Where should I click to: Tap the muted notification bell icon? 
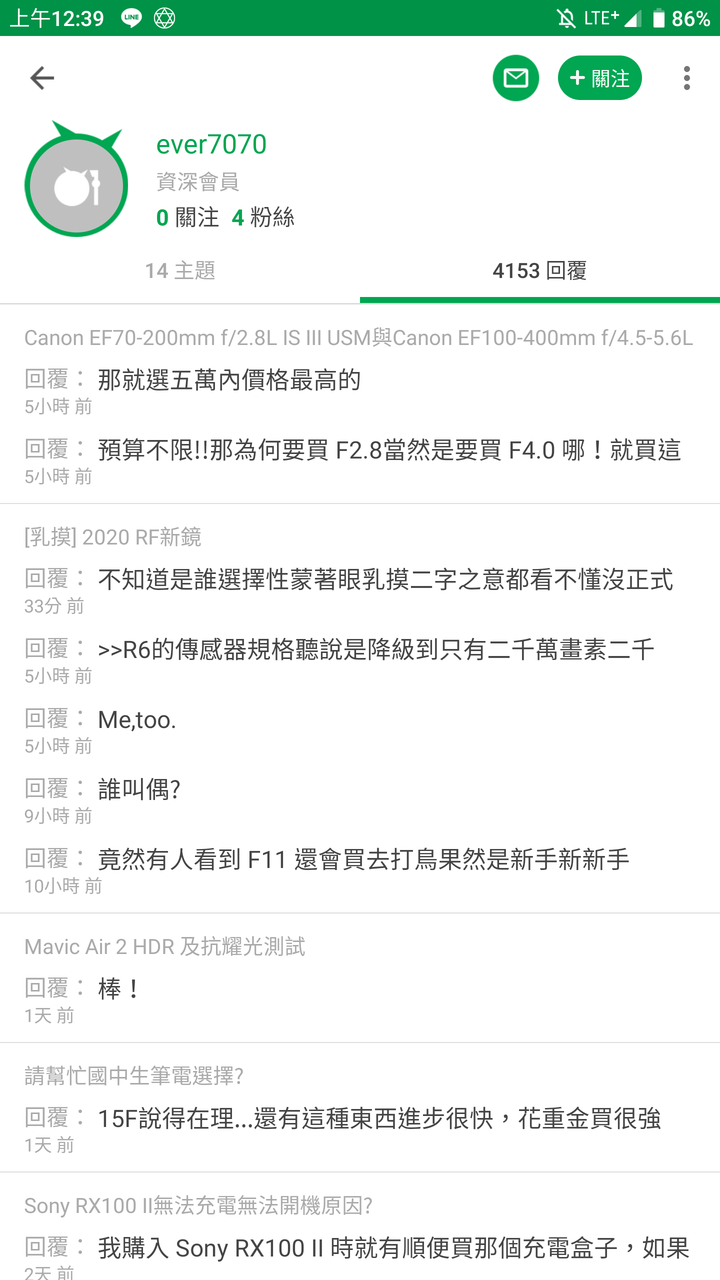565,17
